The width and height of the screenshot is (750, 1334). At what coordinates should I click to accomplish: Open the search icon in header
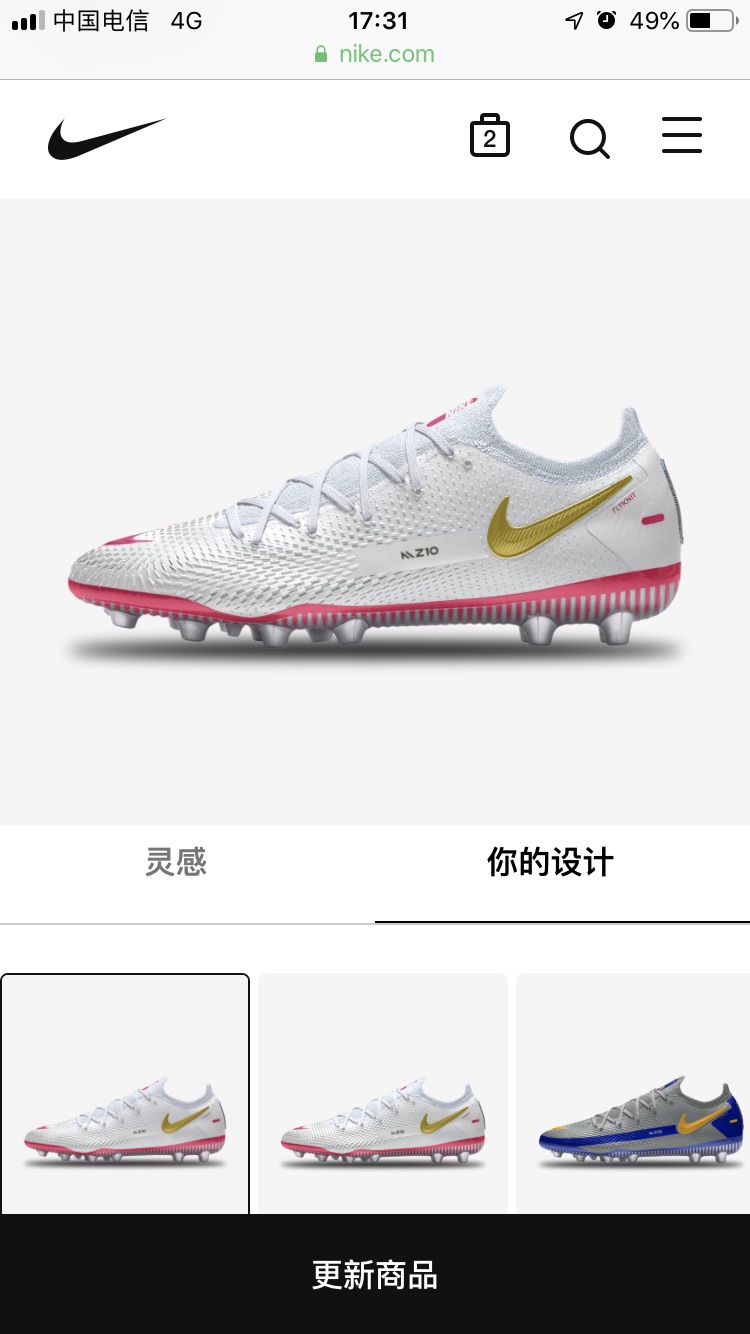(x=590, y=138)
